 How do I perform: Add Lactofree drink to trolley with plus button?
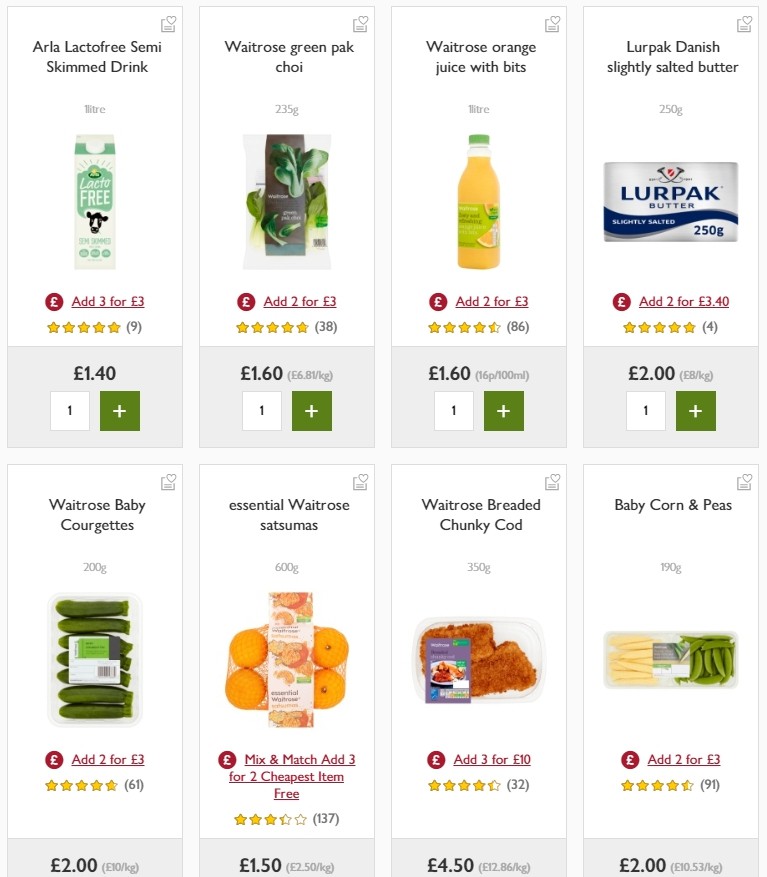coord(120,410)
